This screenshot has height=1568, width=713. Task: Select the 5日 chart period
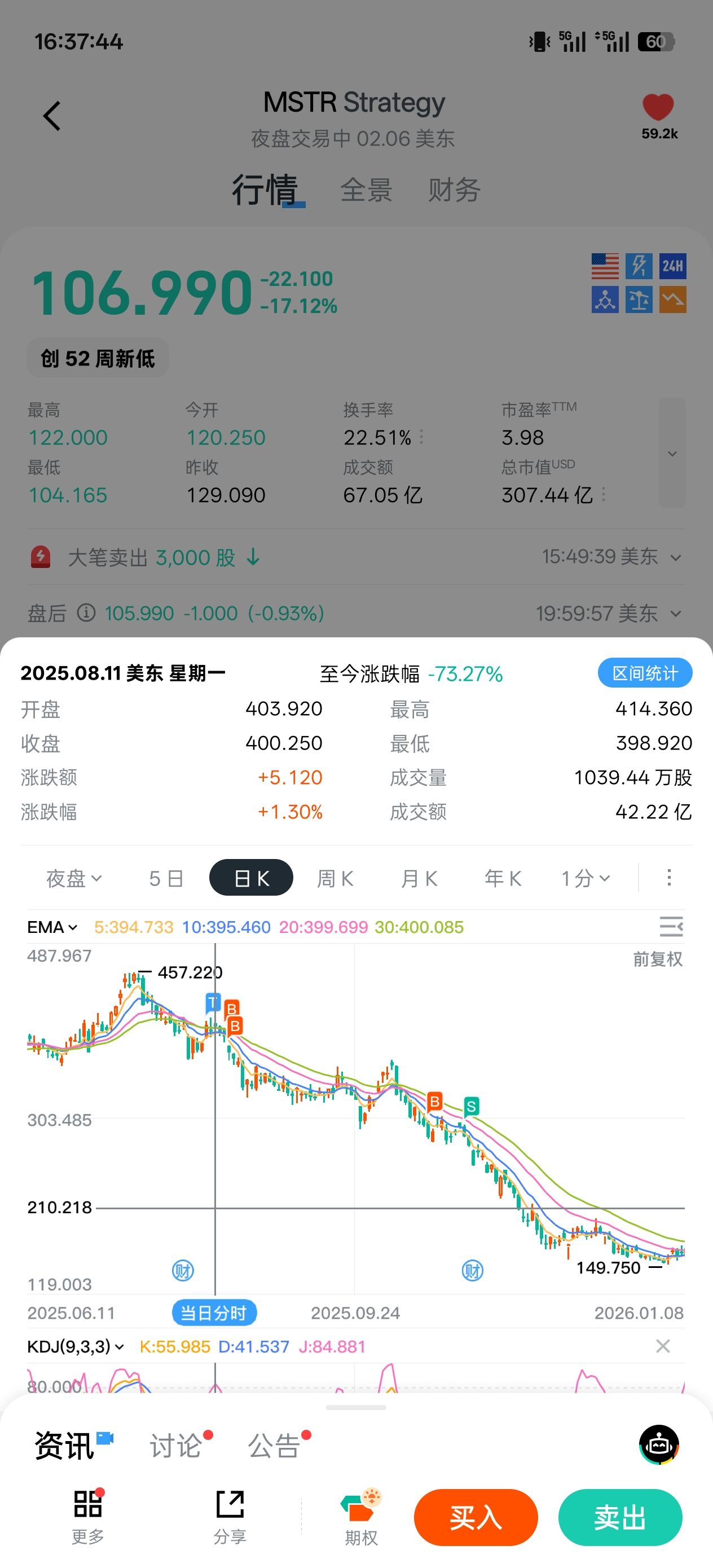(x=166, y=878)
